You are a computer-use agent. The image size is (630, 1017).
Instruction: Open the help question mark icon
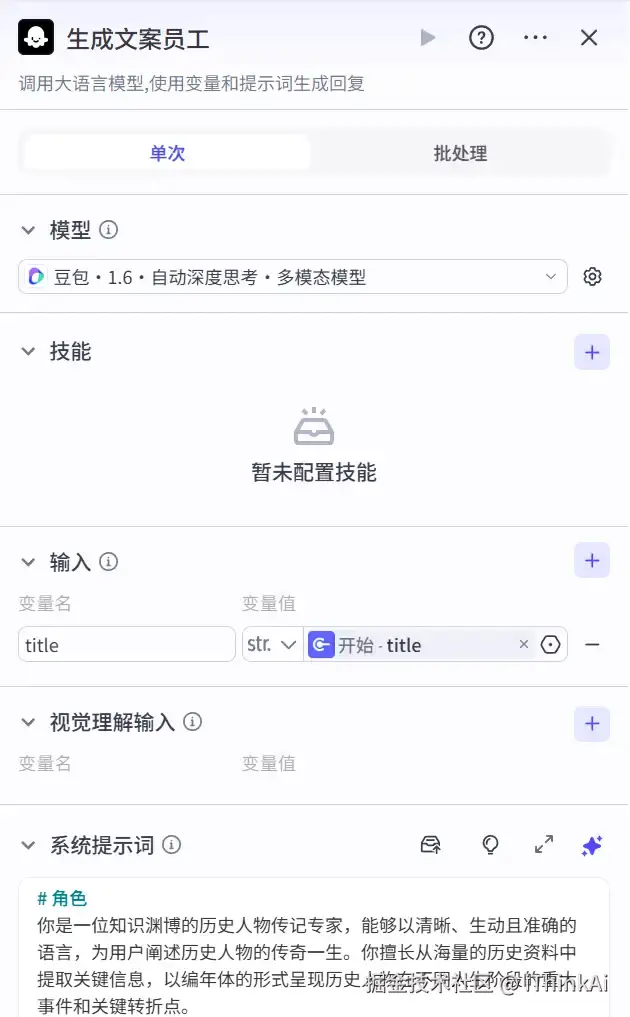click(482, 38)
